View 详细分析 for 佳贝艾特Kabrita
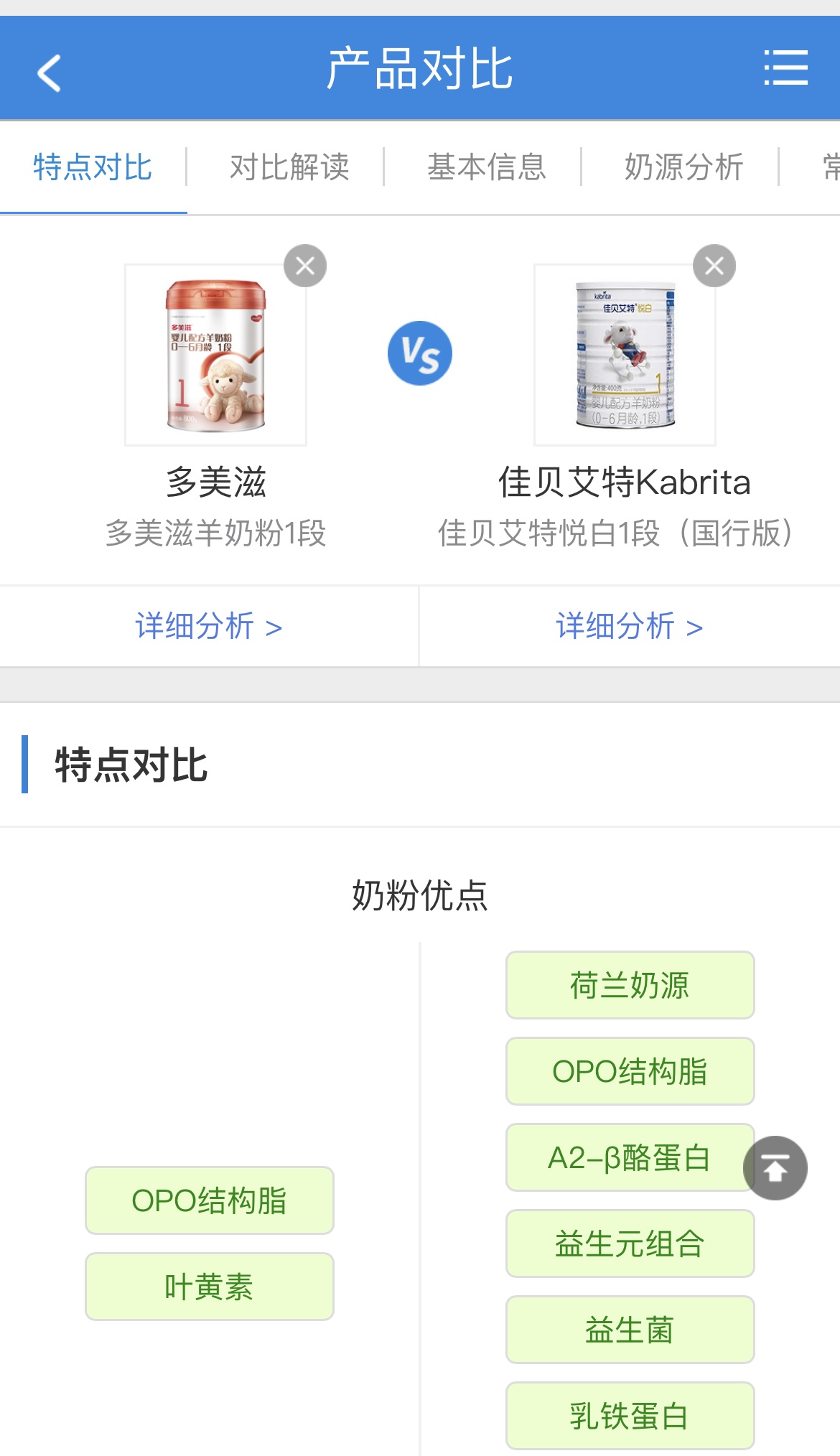Screen dimensions: 840x1456 (629, 627)
